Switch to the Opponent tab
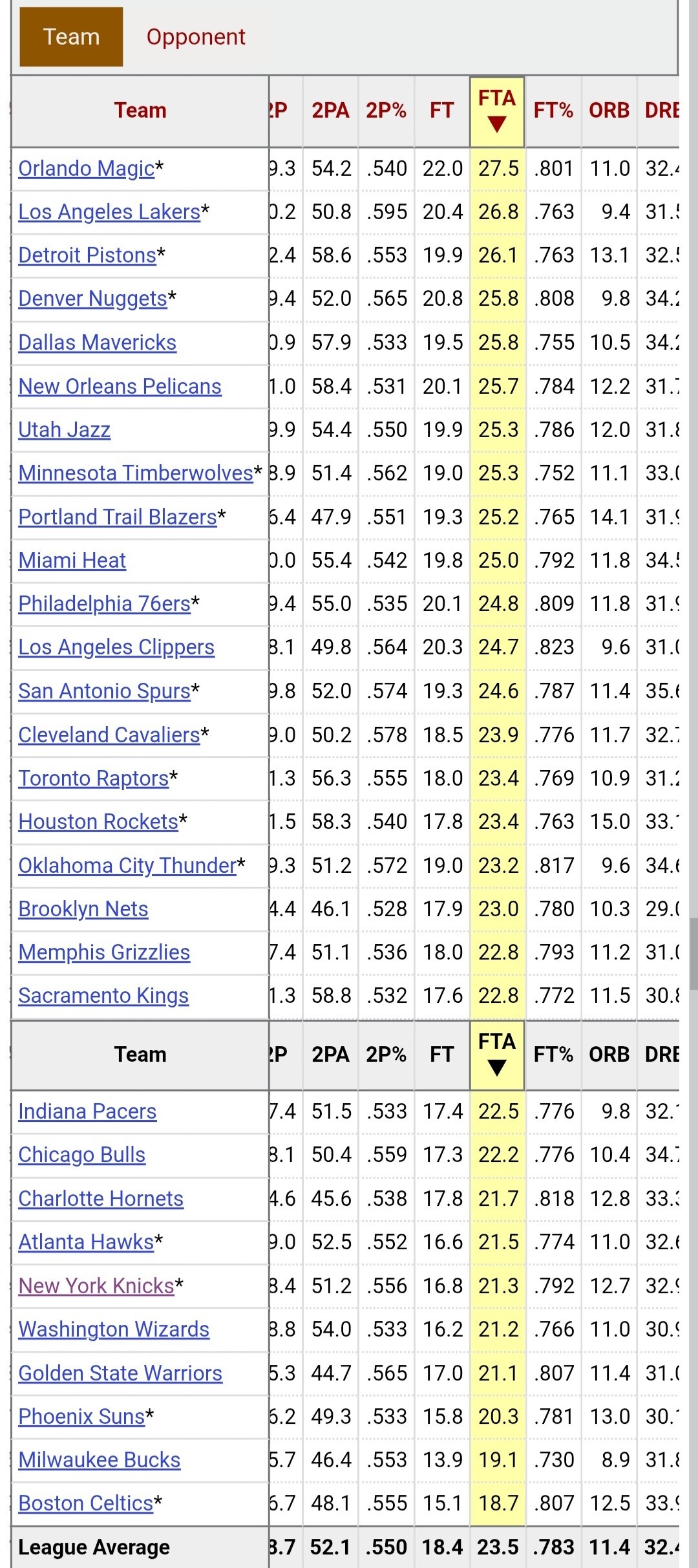This screenshot has height=1568, width=698. pos(196,37)
